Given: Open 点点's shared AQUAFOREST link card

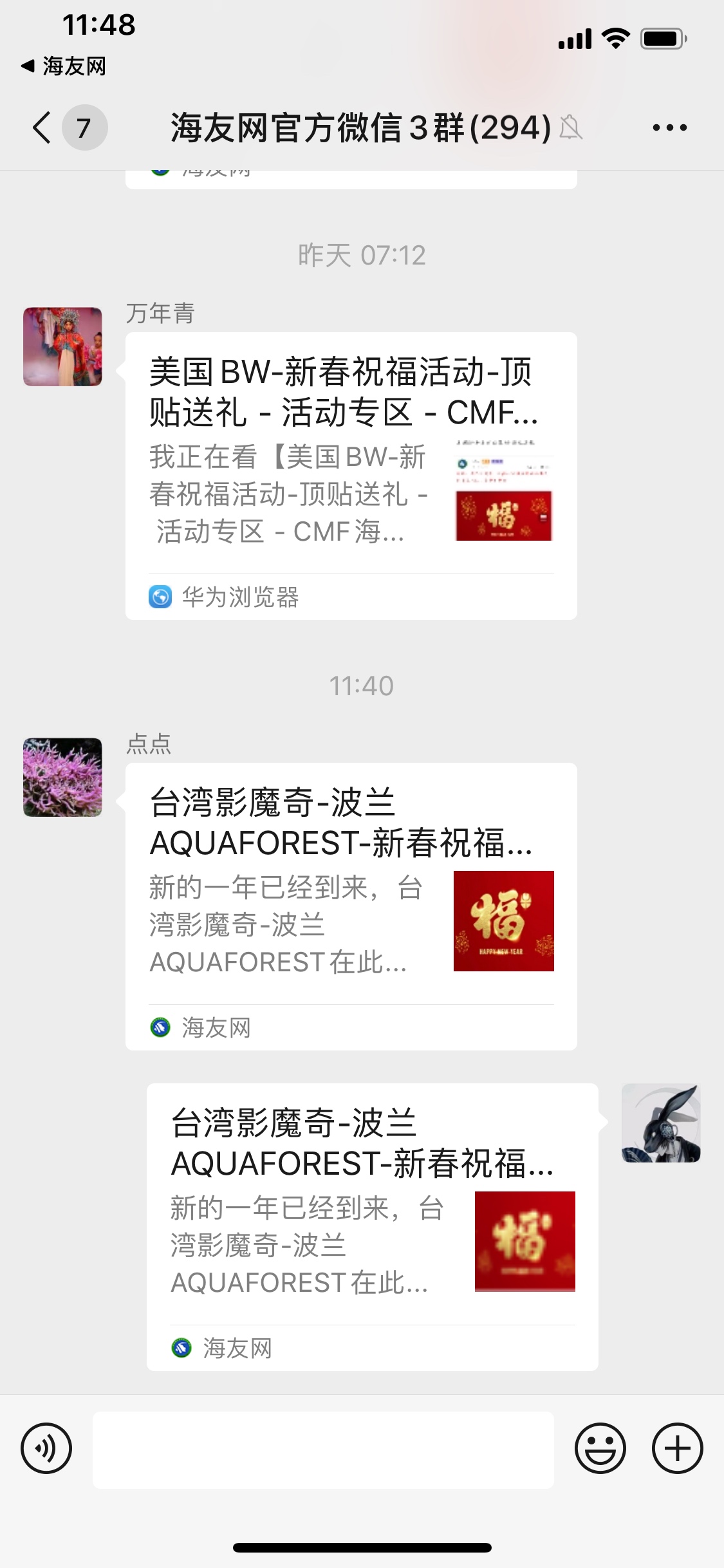Looking at the screenshot, I should coord(351,906).
